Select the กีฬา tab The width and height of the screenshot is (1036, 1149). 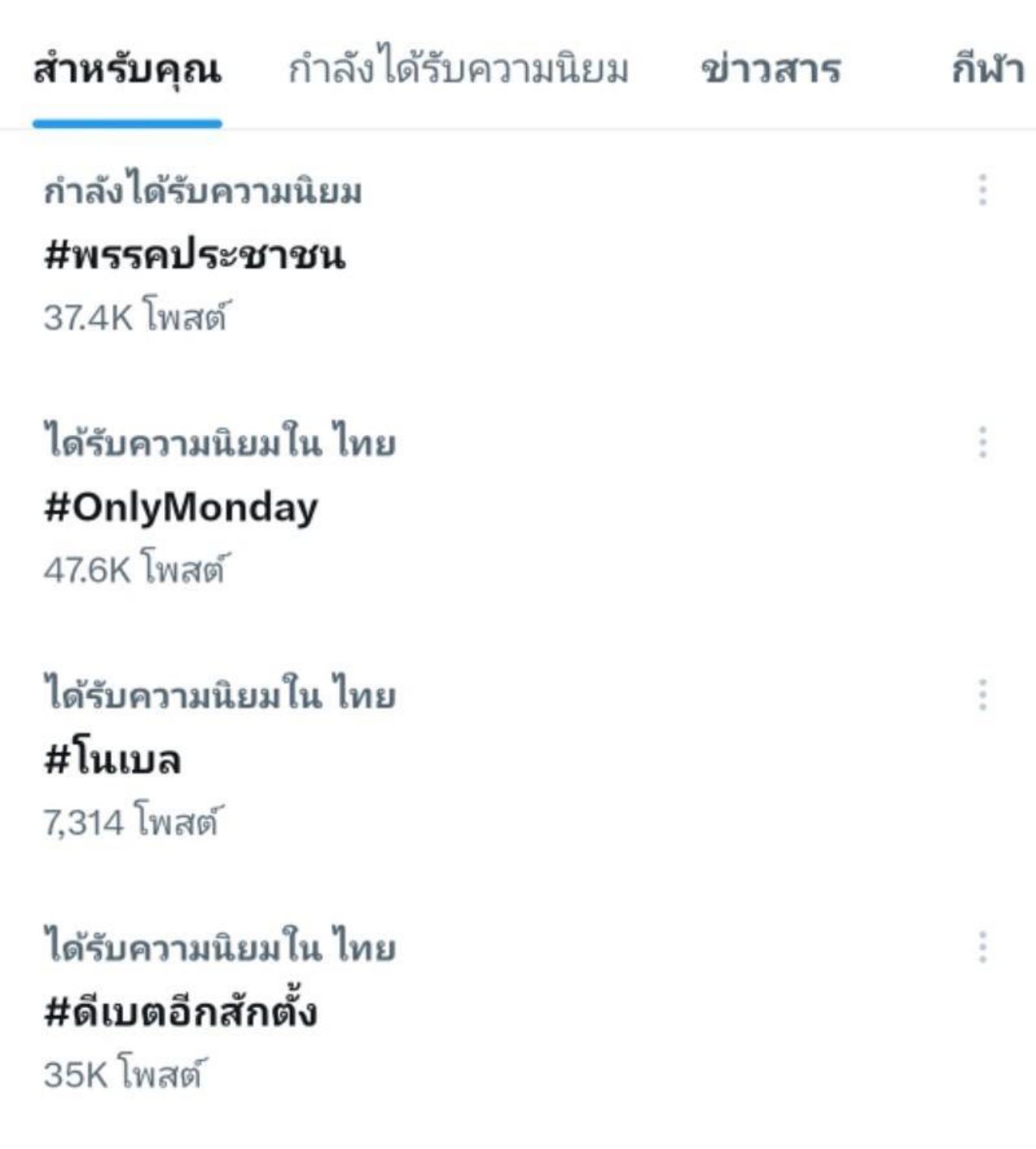pos(987,70)
